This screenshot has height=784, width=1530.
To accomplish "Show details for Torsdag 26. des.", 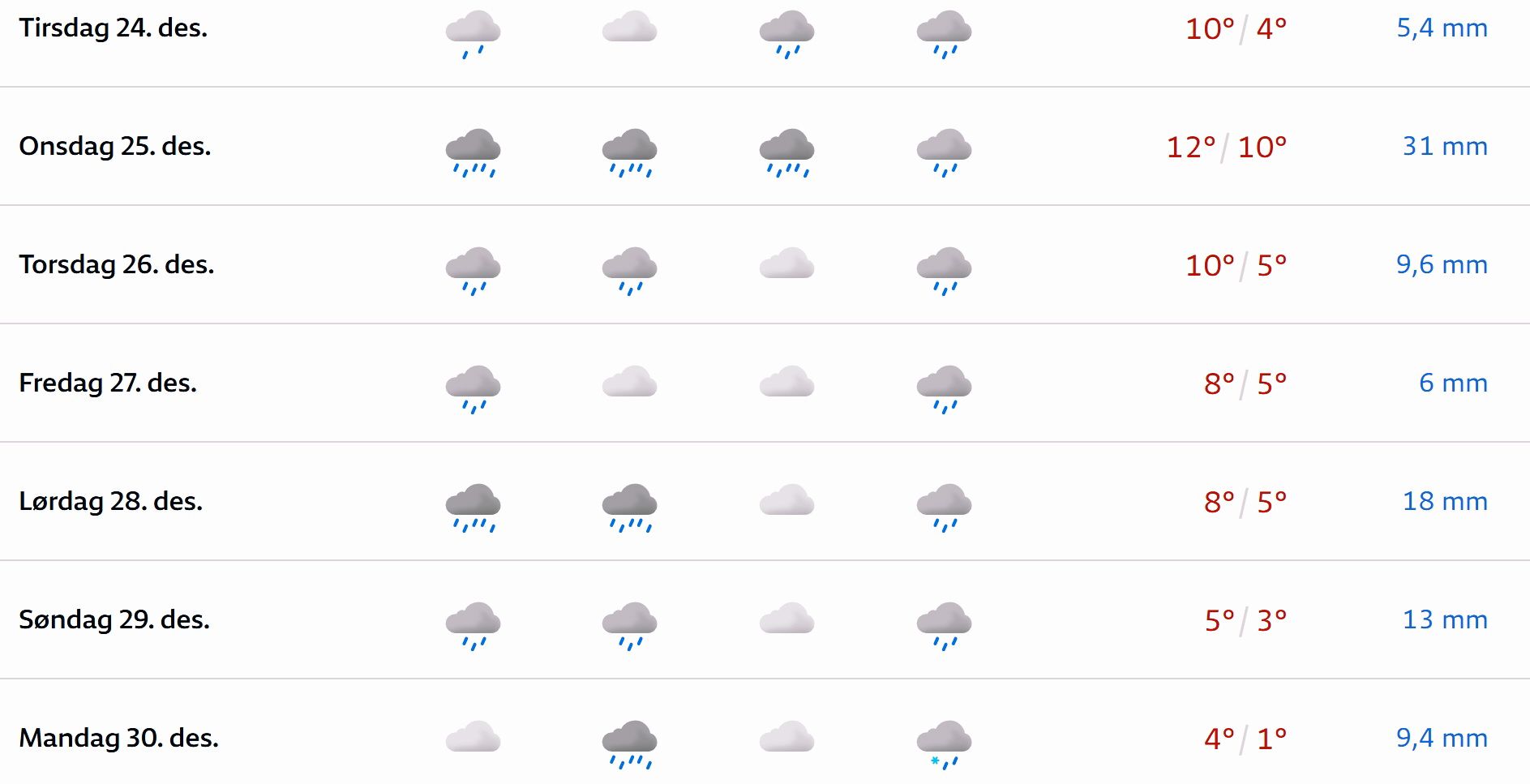I will coord(117,265).
